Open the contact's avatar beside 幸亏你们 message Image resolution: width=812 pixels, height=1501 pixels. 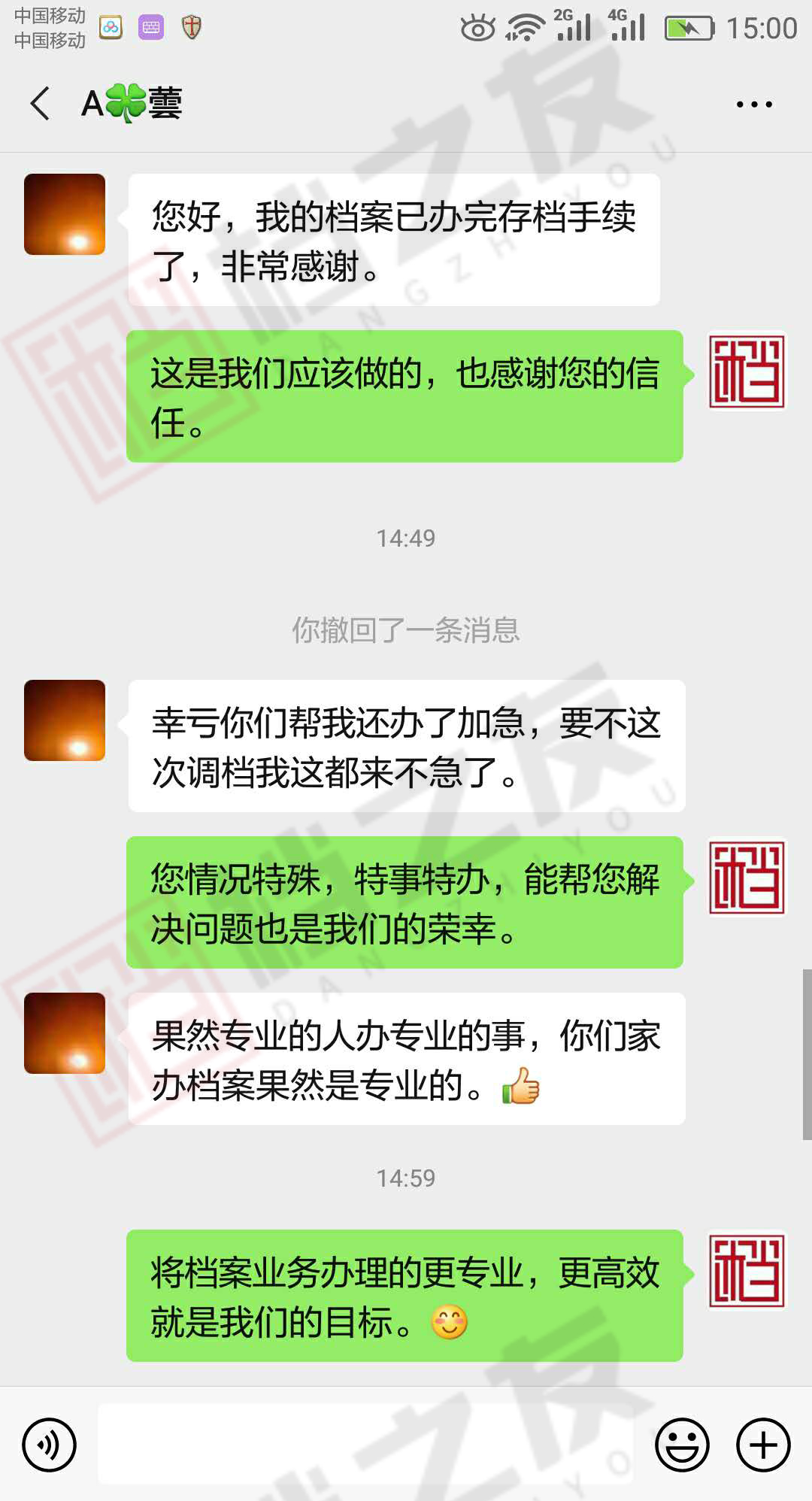pos(65,720)
